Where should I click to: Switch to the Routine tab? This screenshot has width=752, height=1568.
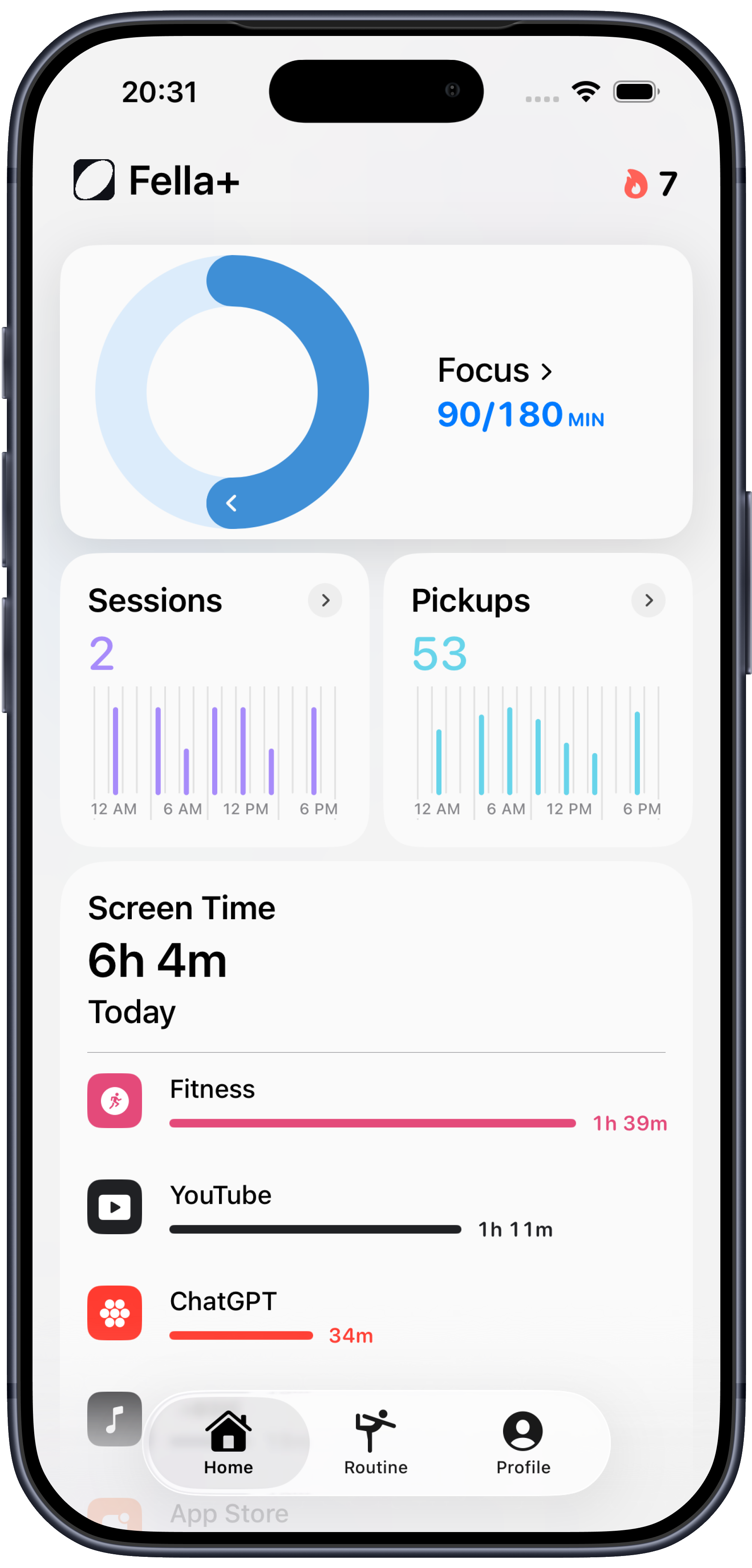[x=376, y=1443]
